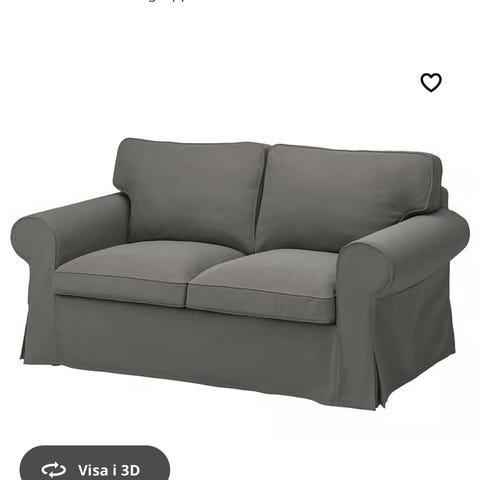Image resolution: width=480 pixels, height=480 pixels.
Task: Tap the Visa i 3D button
Action: click(95, 466)
